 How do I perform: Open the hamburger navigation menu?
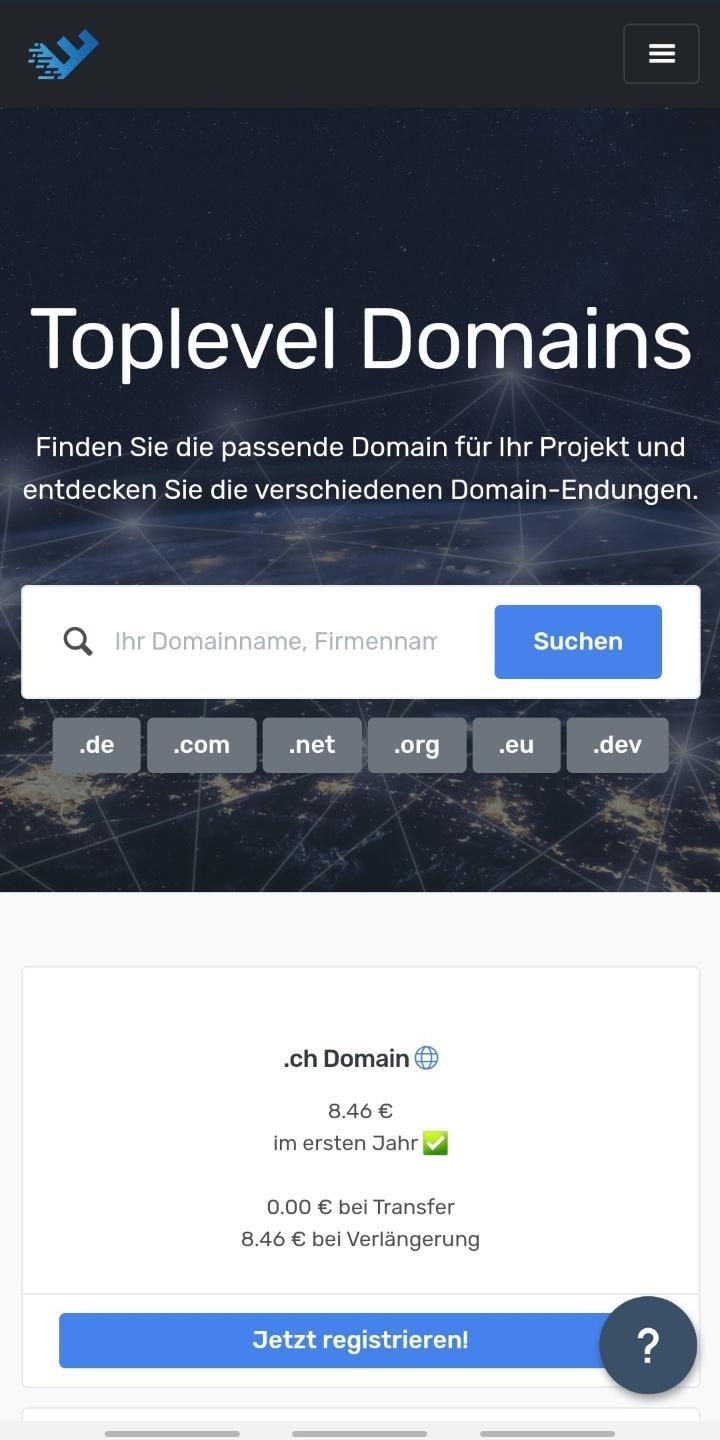coord(661,53)
